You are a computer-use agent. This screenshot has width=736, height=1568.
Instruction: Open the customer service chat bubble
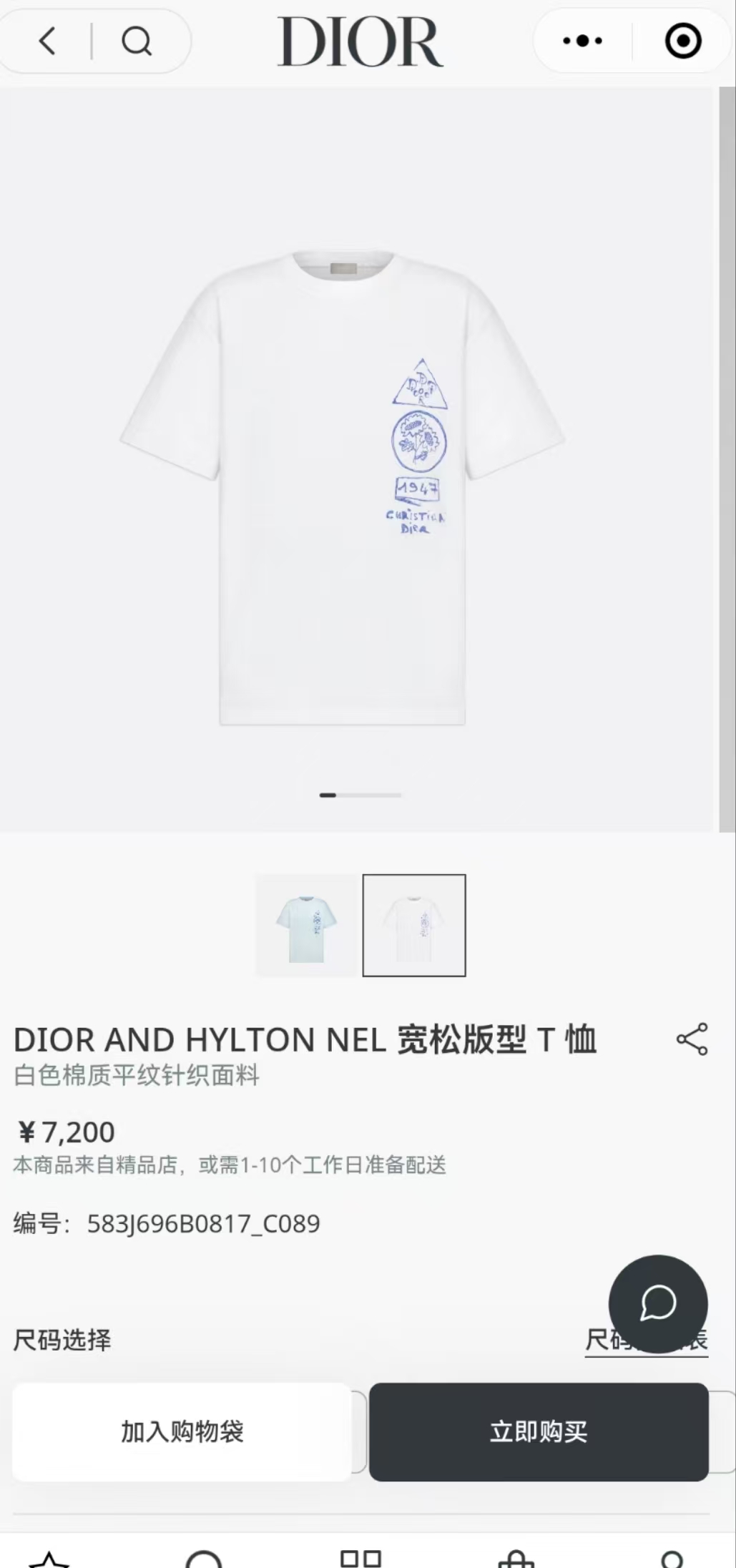point(658,1303)
